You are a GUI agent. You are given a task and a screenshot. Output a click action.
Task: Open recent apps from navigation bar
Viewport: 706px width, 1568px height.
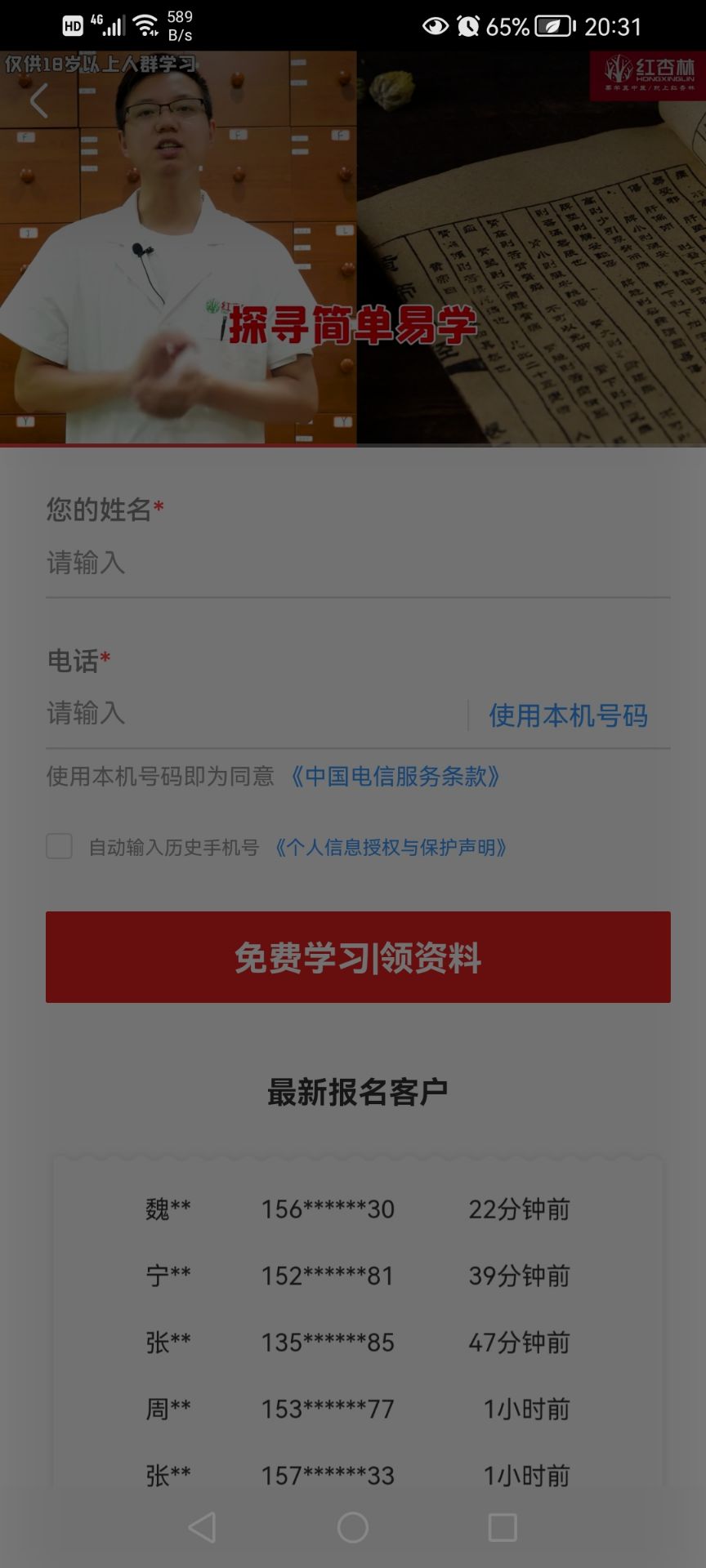tap(502, 1527)
